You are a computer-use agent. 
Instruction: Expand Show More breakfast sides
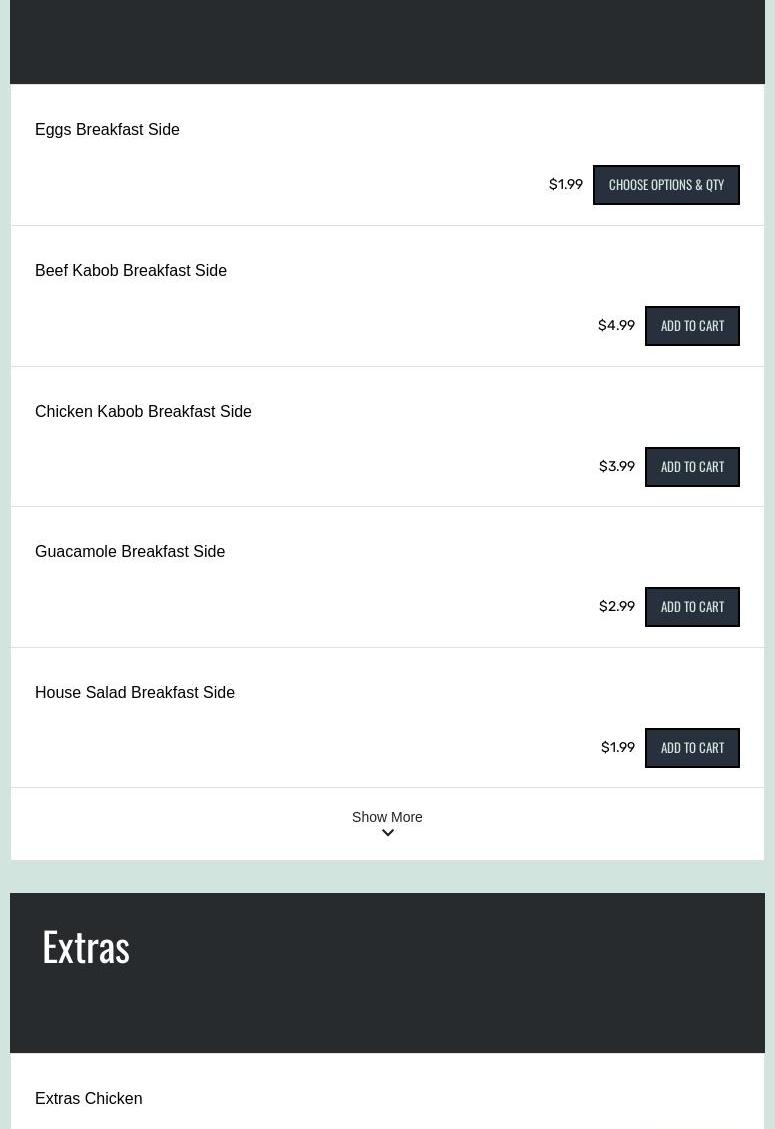[x=387, y=823]
